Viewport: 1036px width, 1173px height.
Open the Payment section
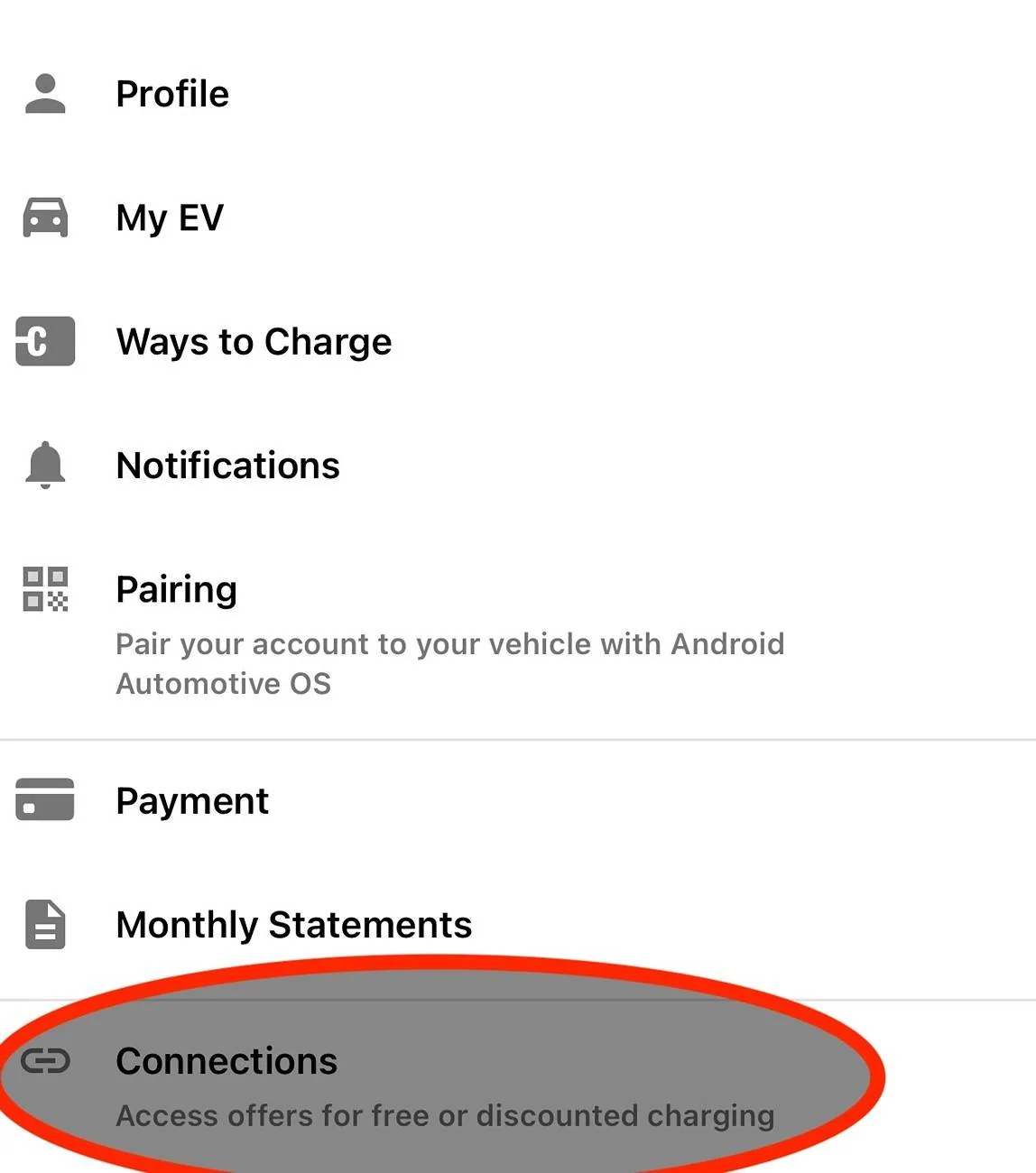[x=192, y=799]
